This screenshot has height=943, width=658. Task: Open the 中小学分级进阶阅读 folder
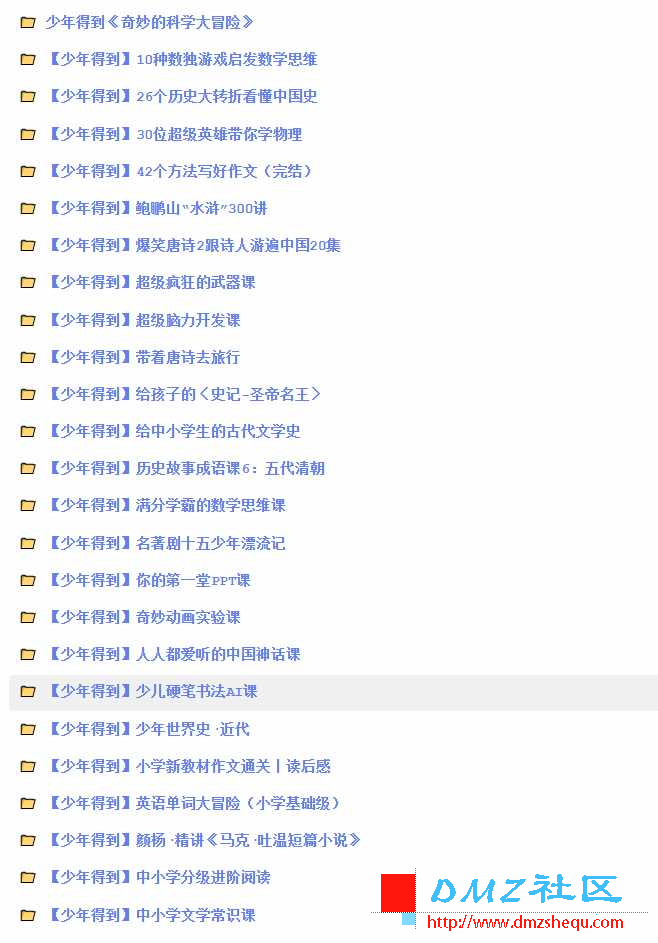click(159, 877)
